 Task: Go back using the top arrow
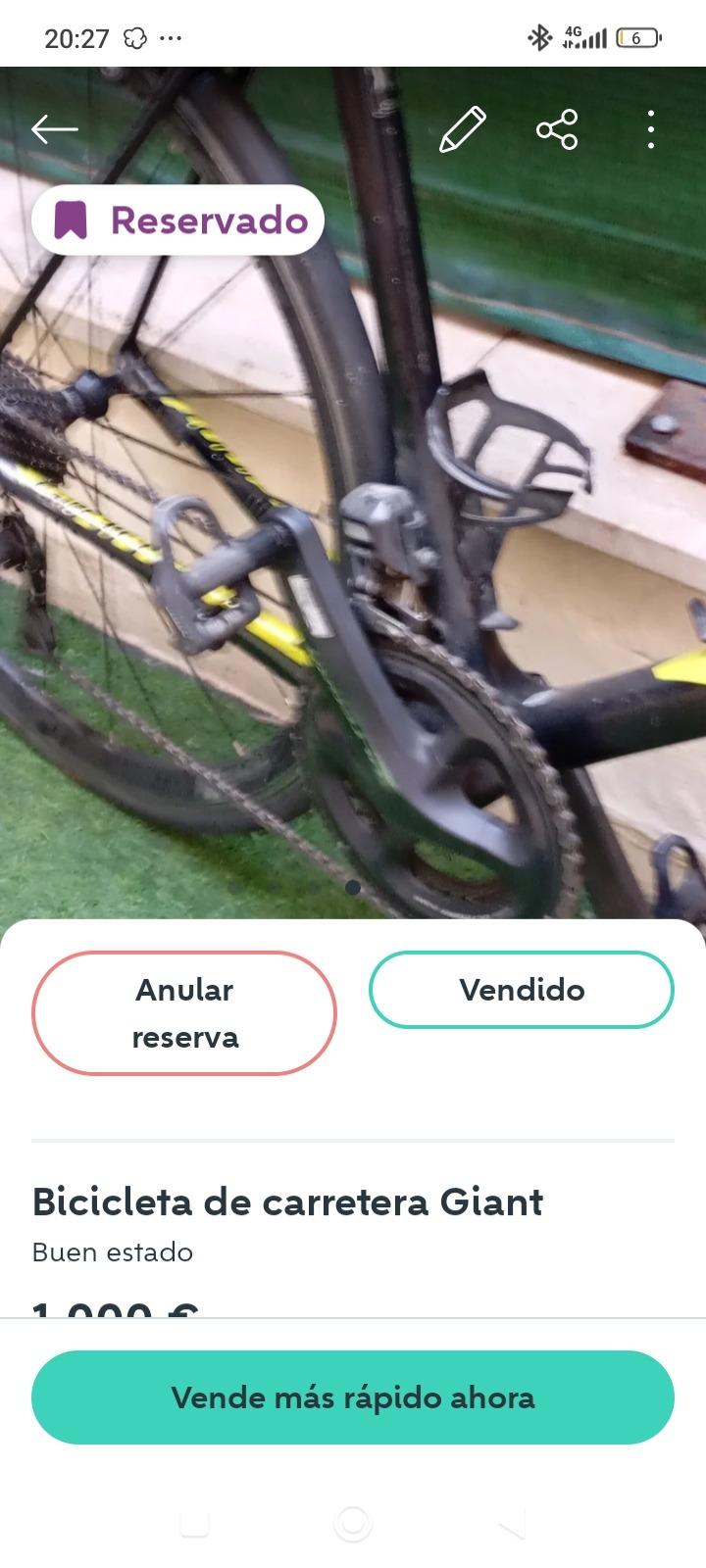click(x=54, y=128)
